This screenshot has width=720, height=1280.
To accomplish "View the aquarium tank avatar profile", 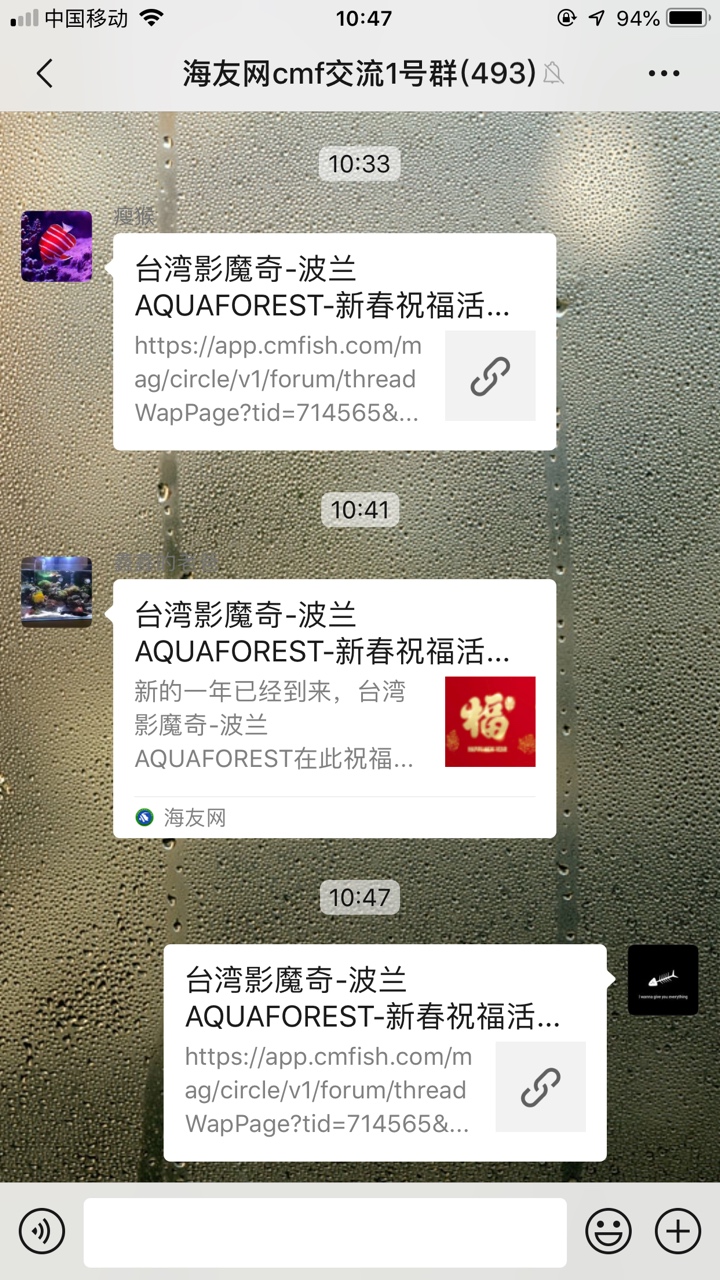I will (57, 592).
